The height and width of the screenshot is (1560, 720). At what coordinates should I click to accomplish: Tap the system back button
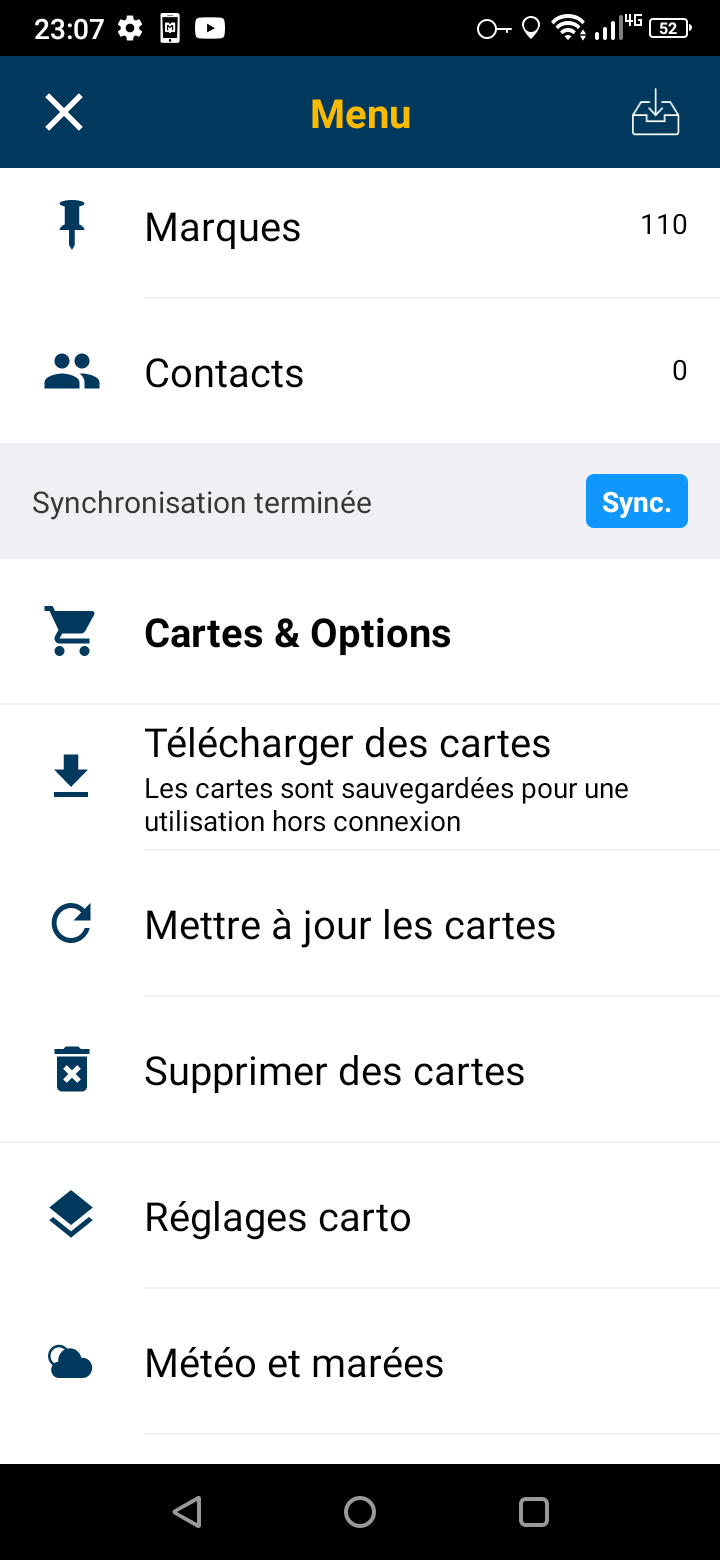tap(187, 1511)
